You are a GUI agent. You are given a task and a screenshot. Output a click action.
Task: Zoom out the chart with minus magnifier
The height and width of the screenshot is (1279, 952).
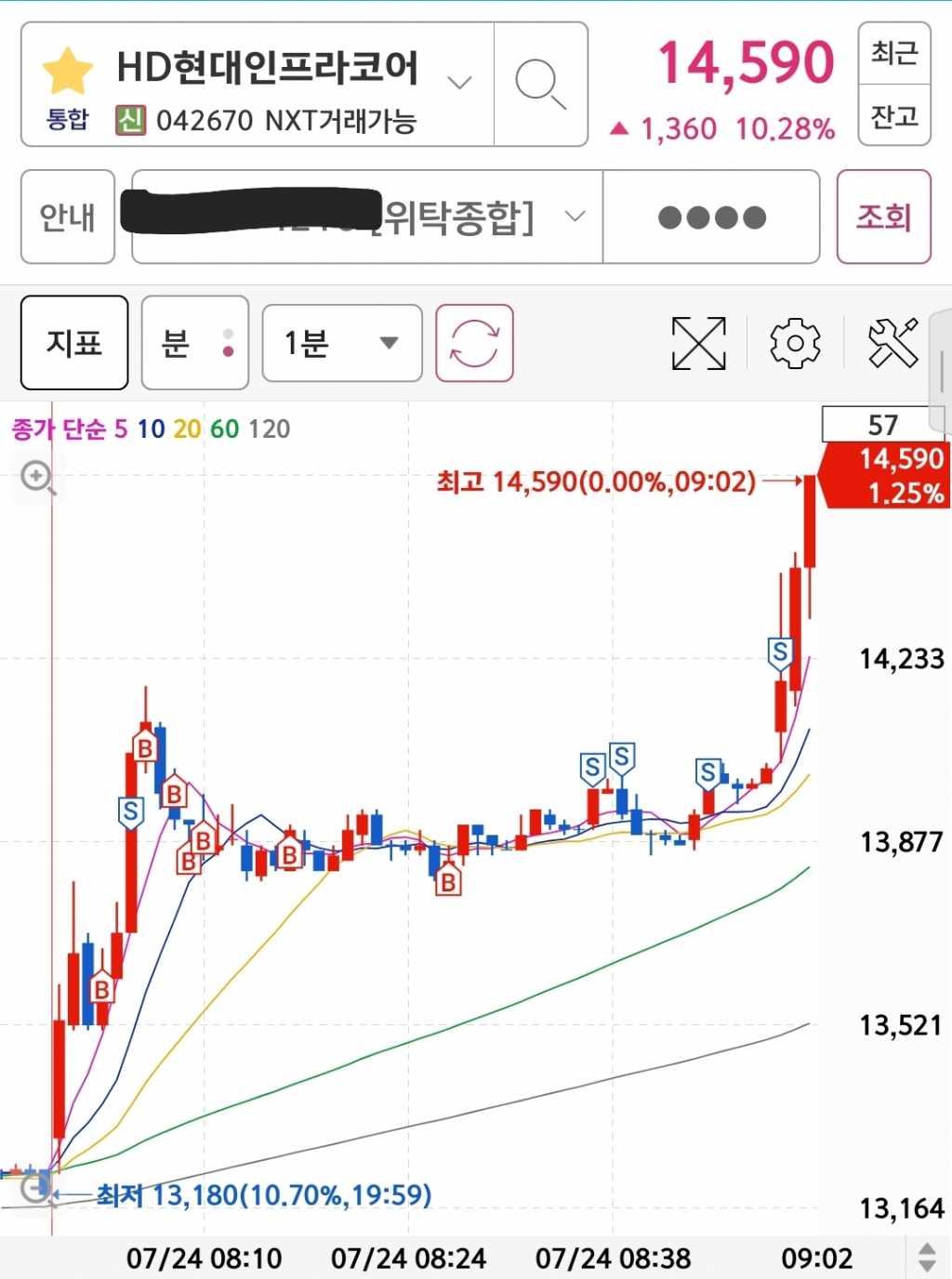[35, 1187]
